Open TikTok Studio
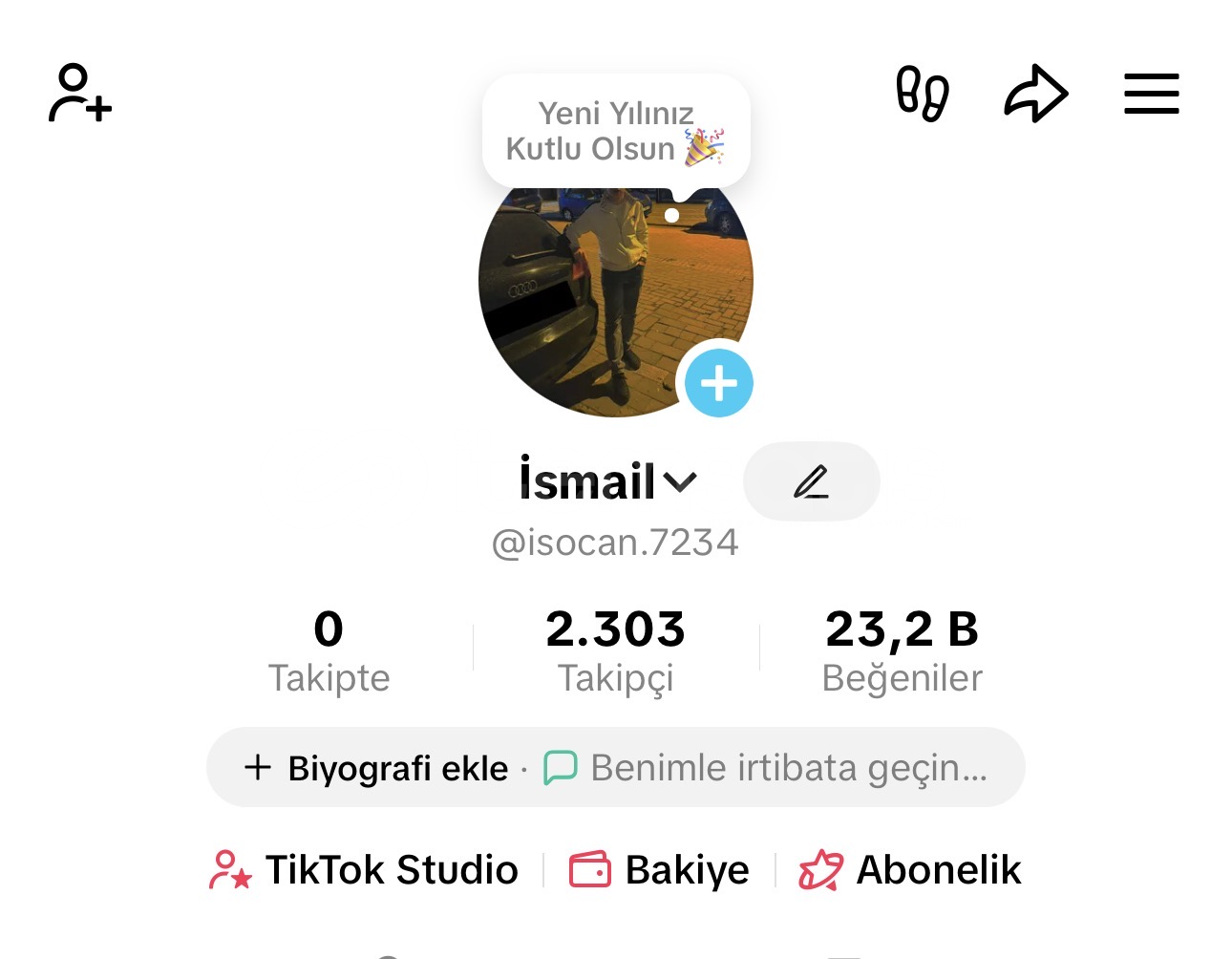1232x959 pixels. 364,870
